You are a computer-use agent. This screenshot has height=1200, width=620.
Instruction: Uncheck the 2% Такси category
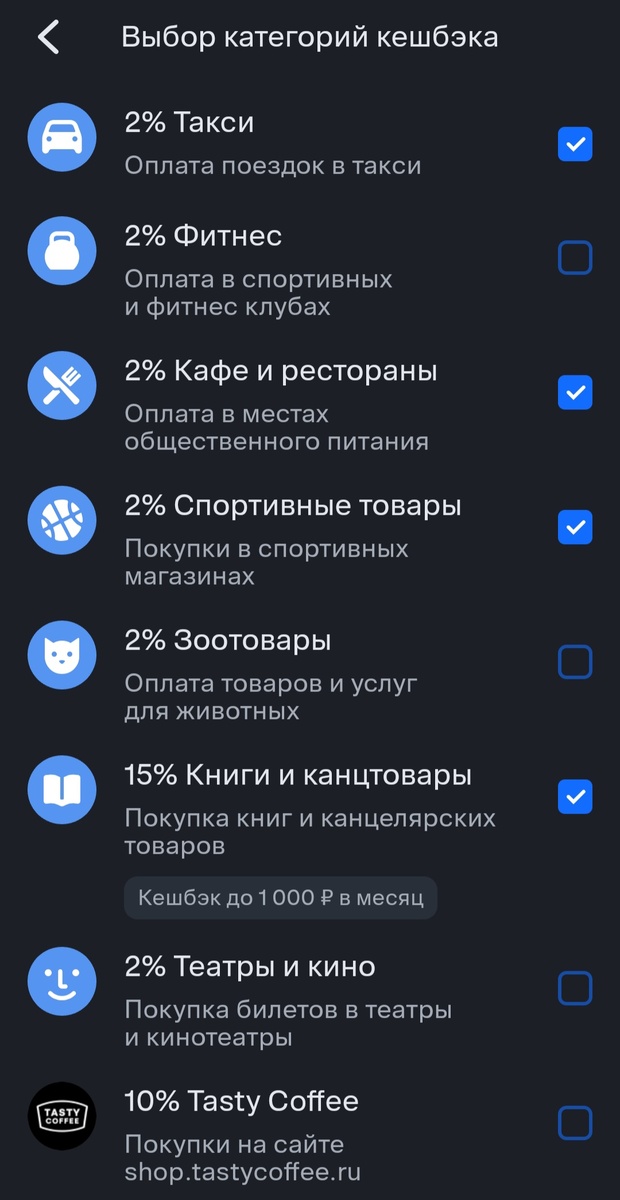[575, 145]
